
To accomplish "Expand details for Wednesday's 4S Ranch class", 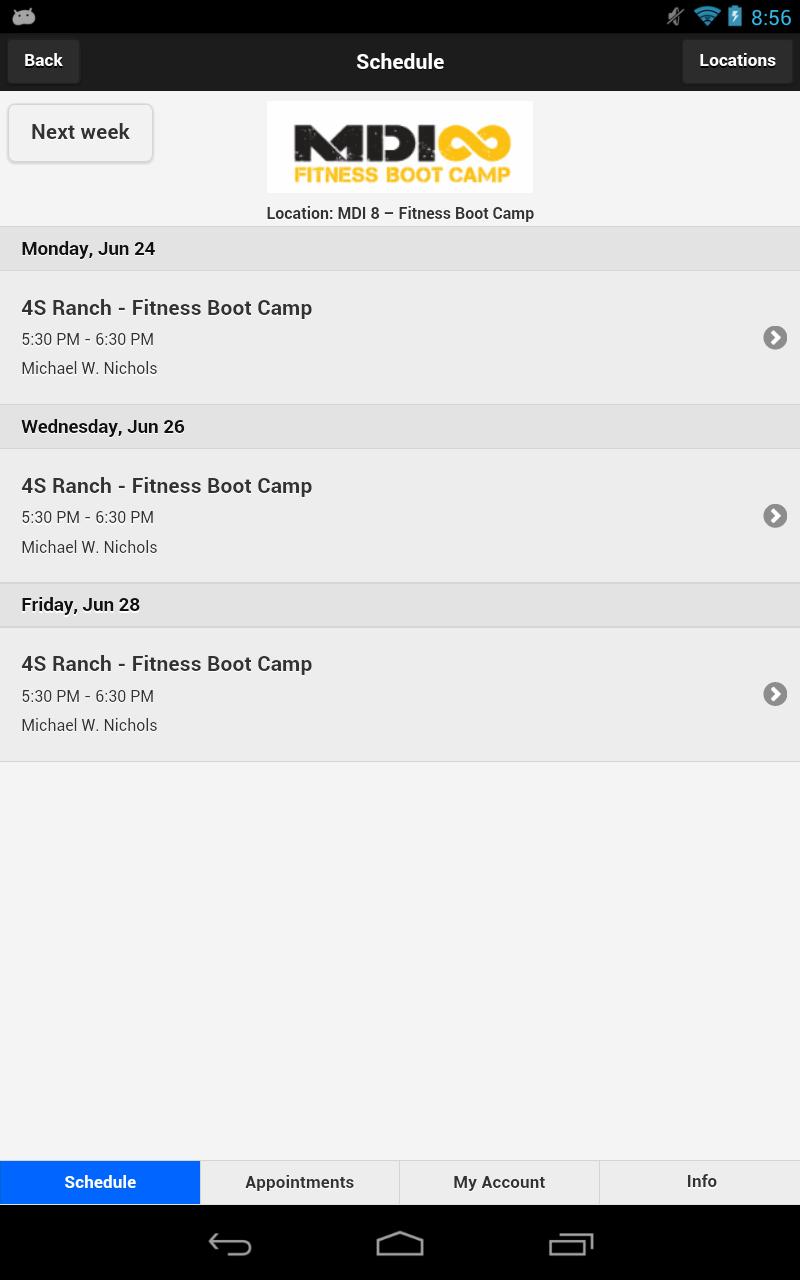I will [x=775, y=516].
